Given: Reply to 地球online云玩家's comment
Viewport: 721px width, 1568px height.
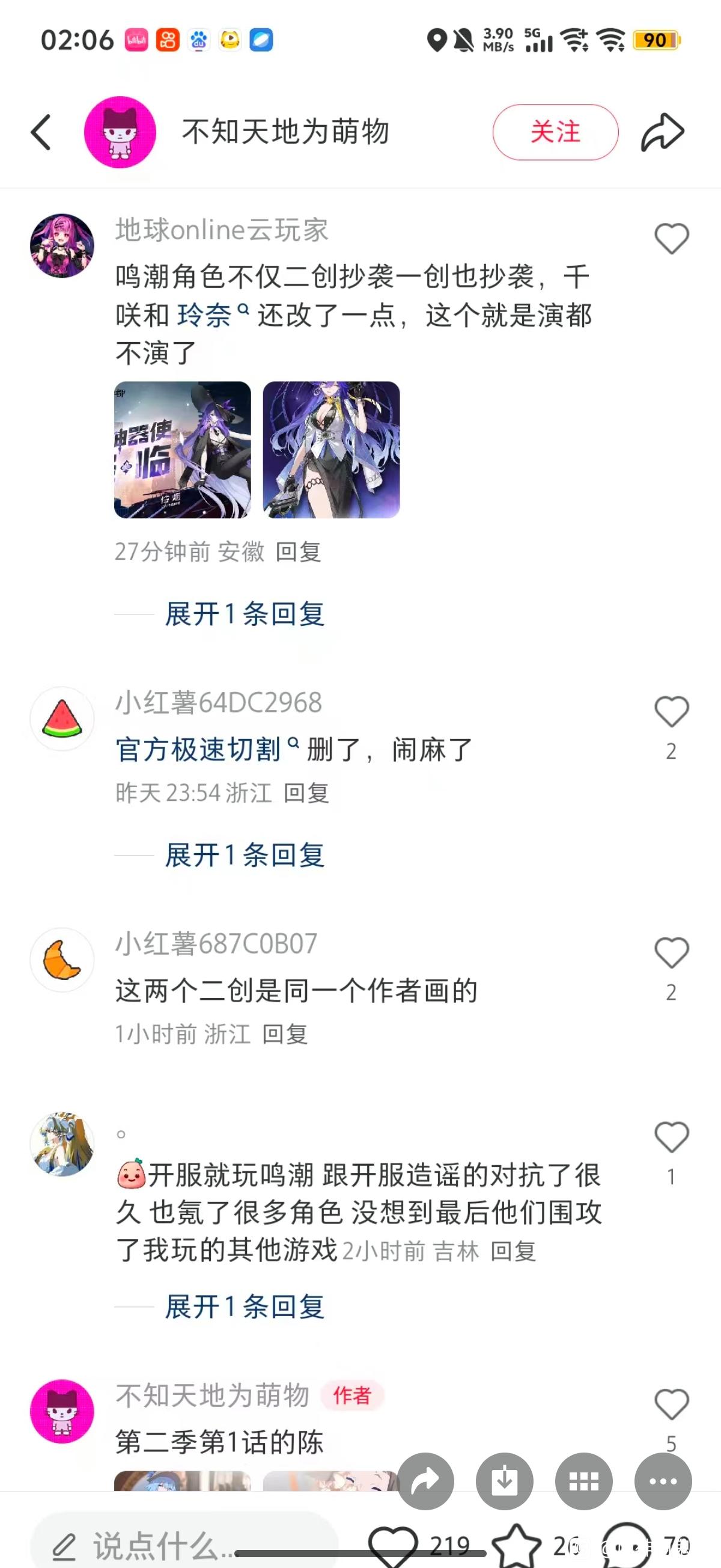Looking at the screenshot, I should pyautogui.click(x=298, y=552).
